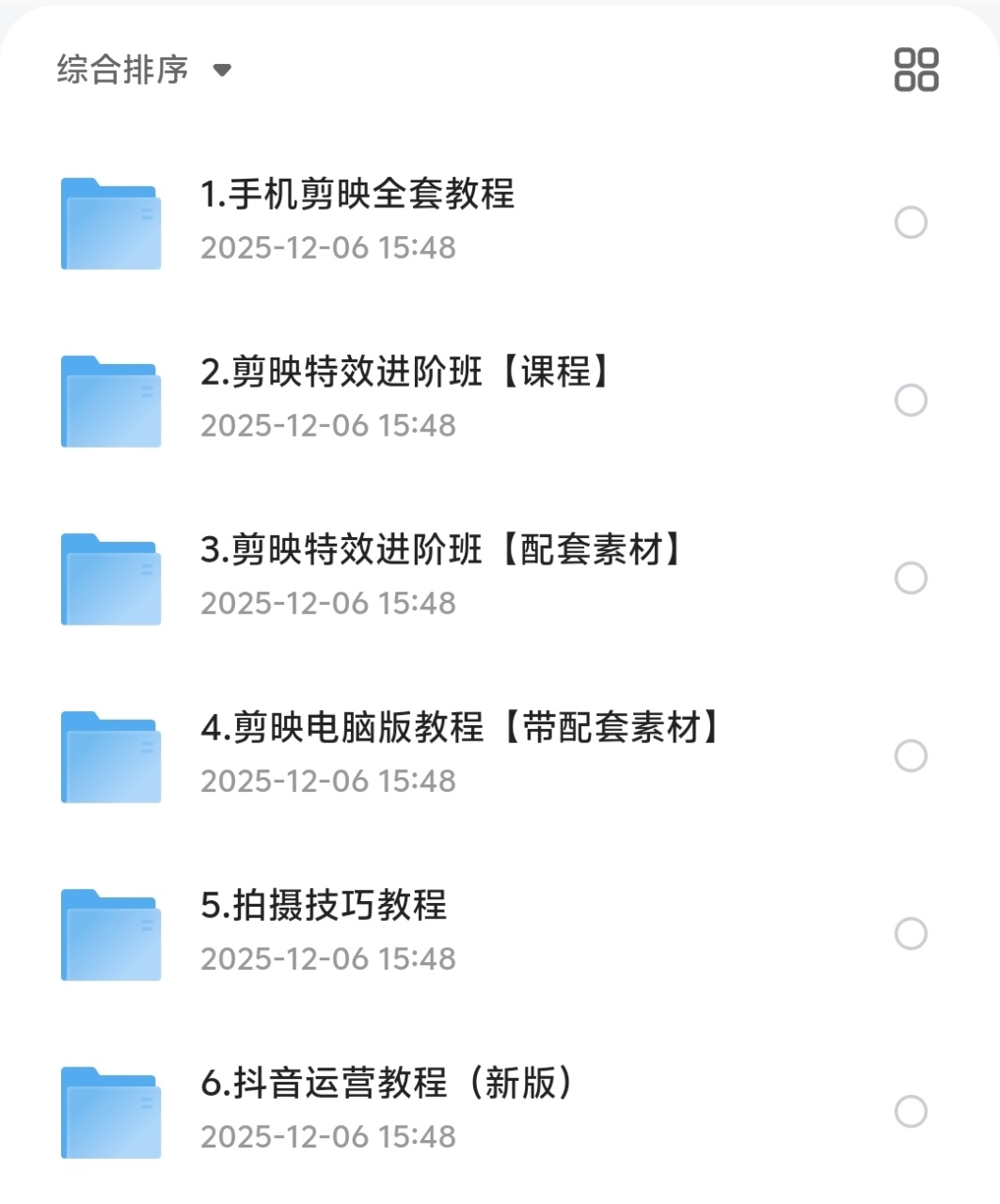Tick the circle for 4.剪映电脑版教程
This screenshot has width=1000, height=1204.
click(911, 756)
